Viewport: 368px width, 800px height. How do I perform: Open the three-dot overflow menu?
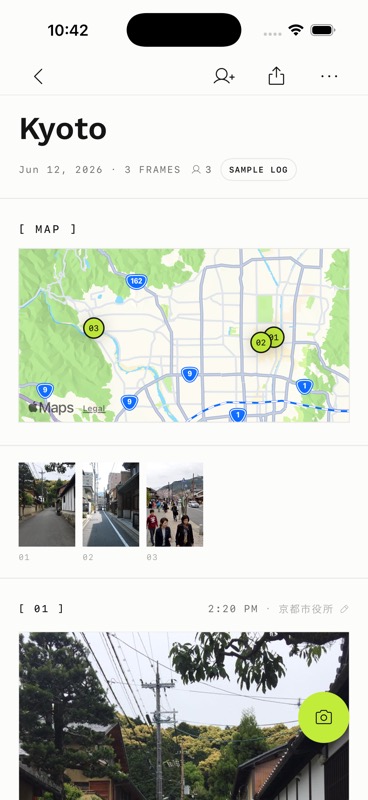click(329, 77)
